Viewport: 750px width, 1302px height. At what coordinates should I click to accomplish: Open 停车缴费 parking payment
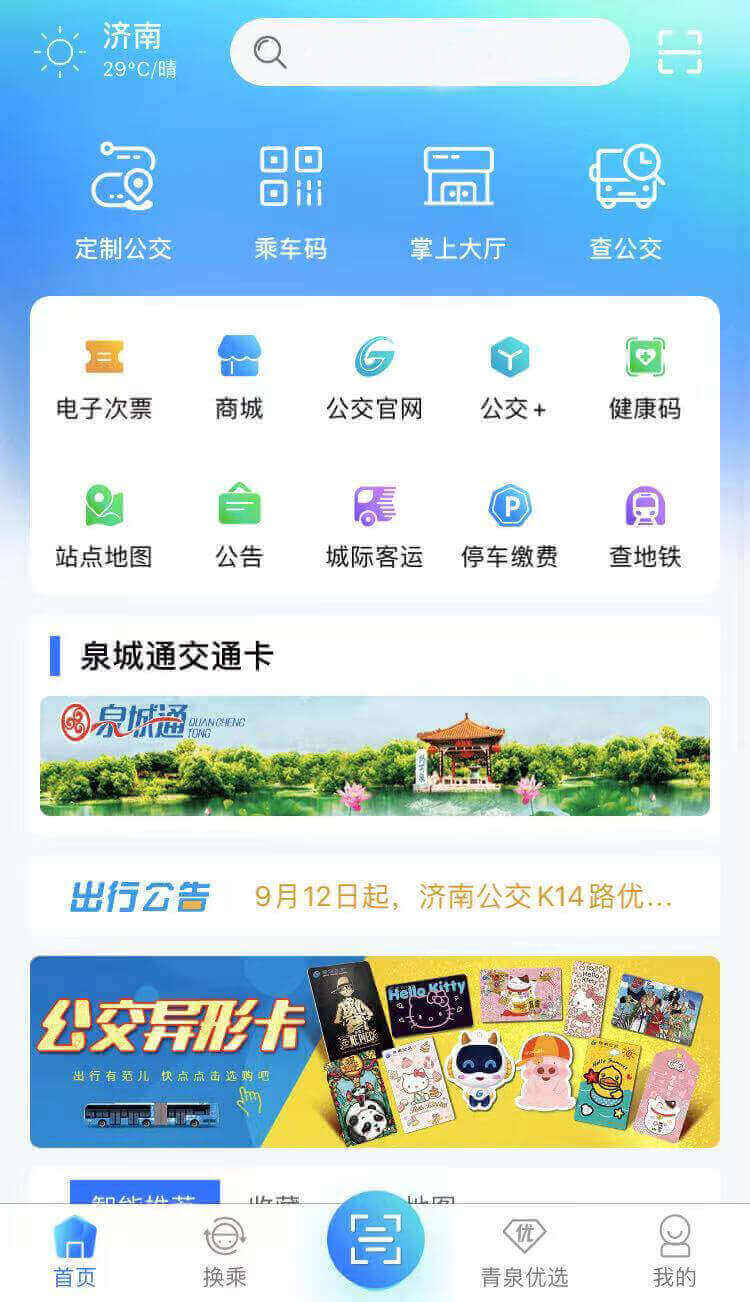click(509, 527)
